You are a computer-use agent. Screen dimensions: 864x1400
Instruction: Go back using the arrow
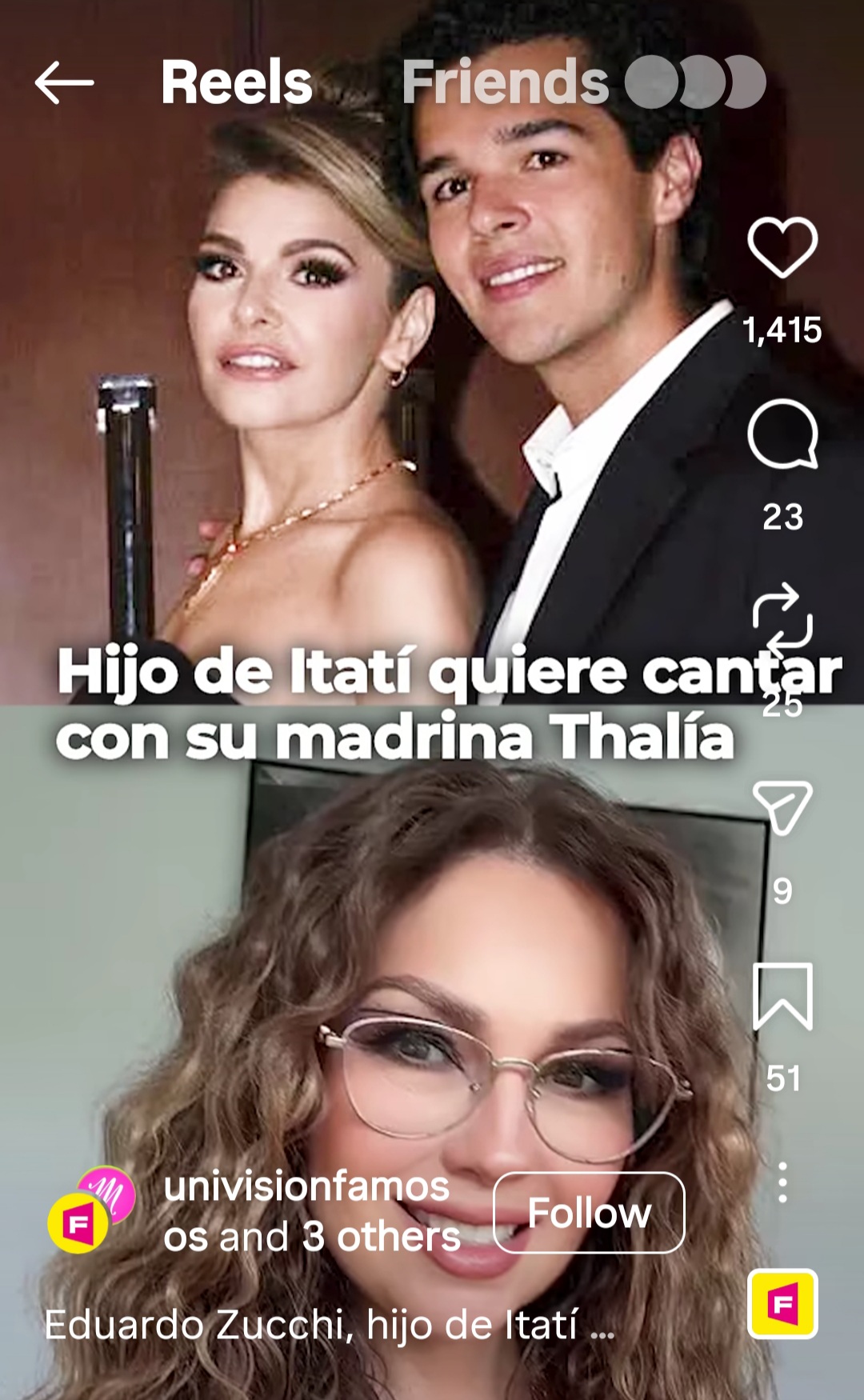click(64, 82)
